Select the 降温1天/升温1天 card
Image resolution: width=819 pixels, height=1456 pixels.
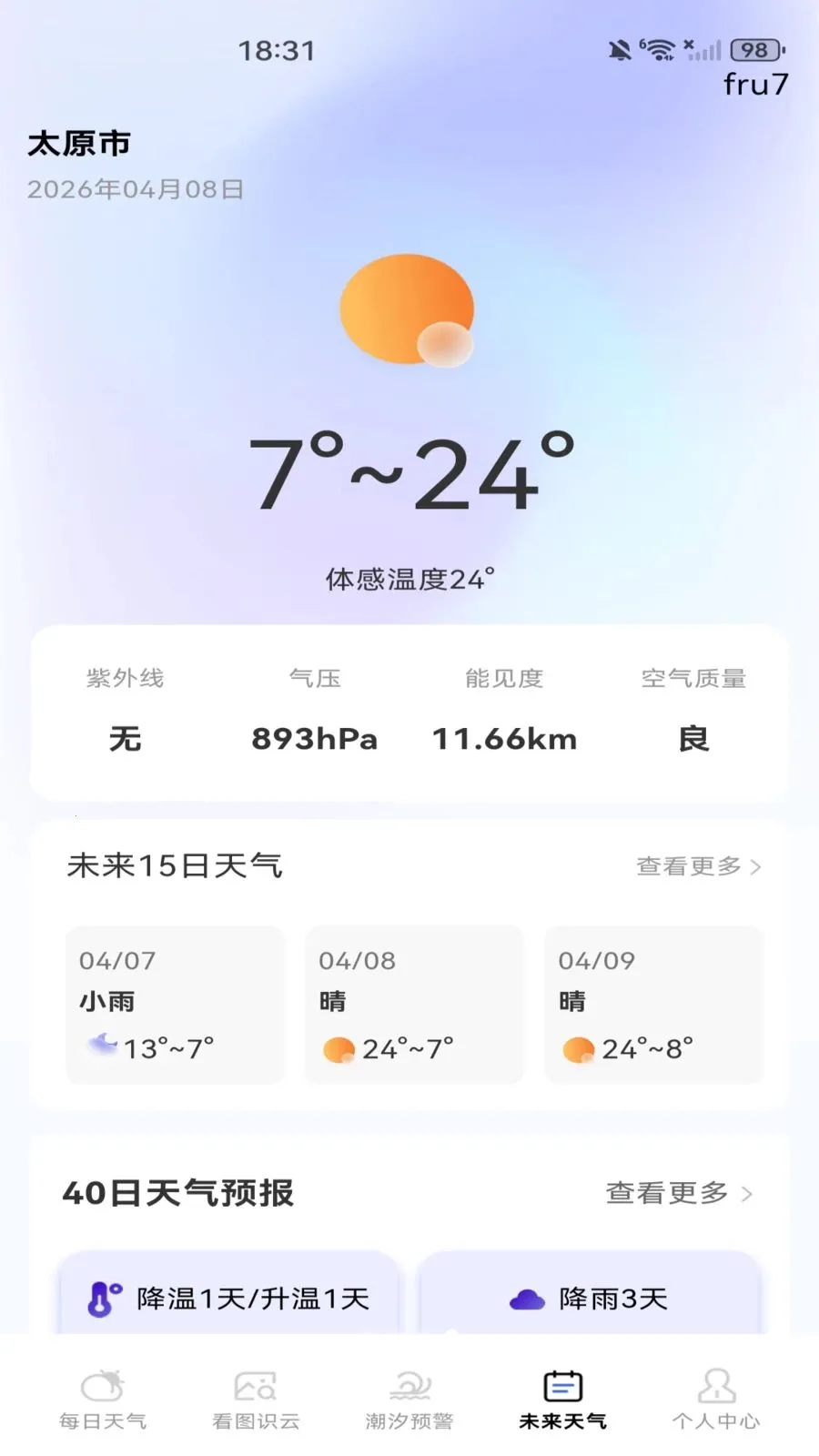pyautogui.click(x=228, y=1298)
